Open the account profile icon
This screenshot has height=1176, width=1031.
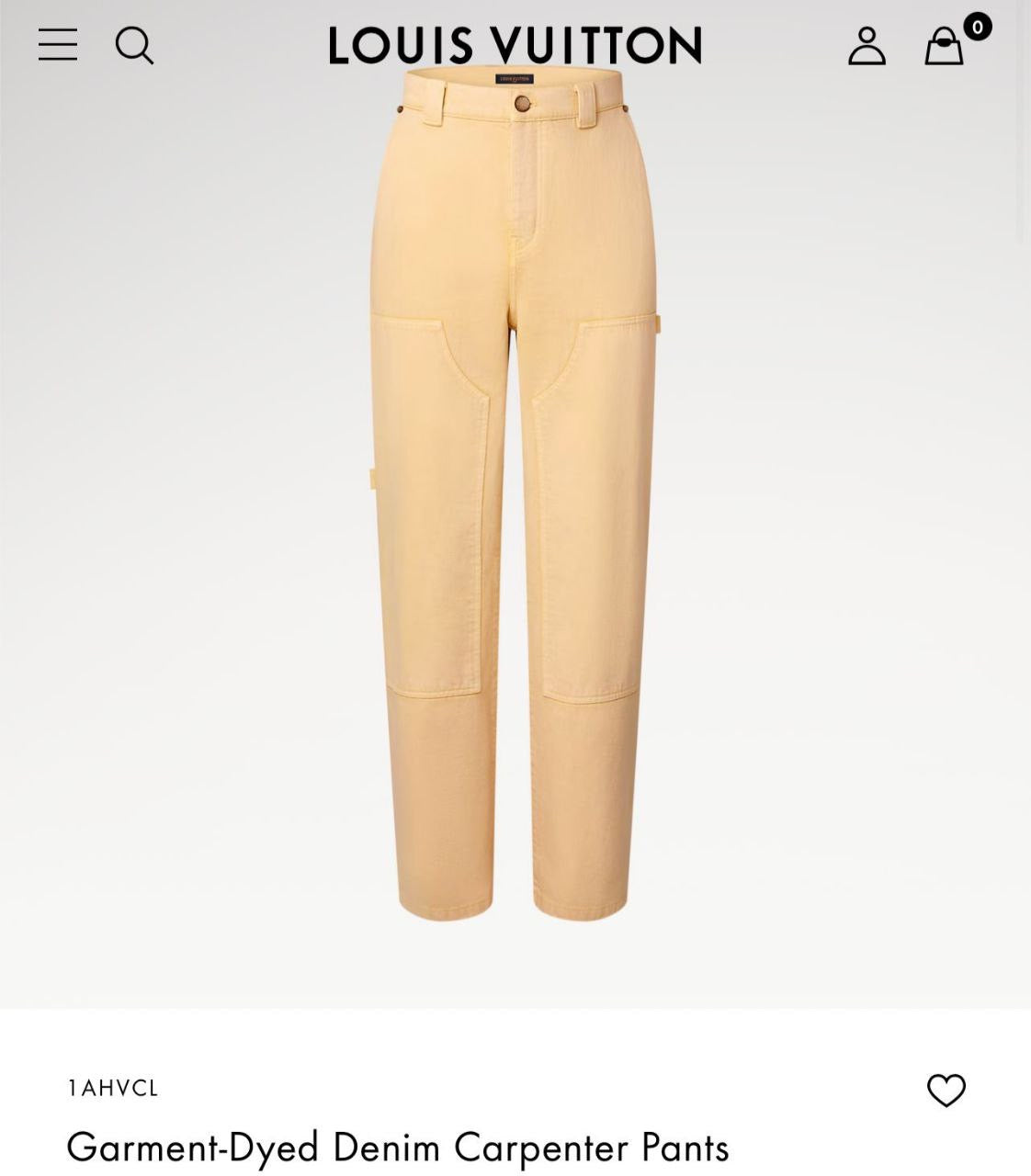click(x=867, y=45)
